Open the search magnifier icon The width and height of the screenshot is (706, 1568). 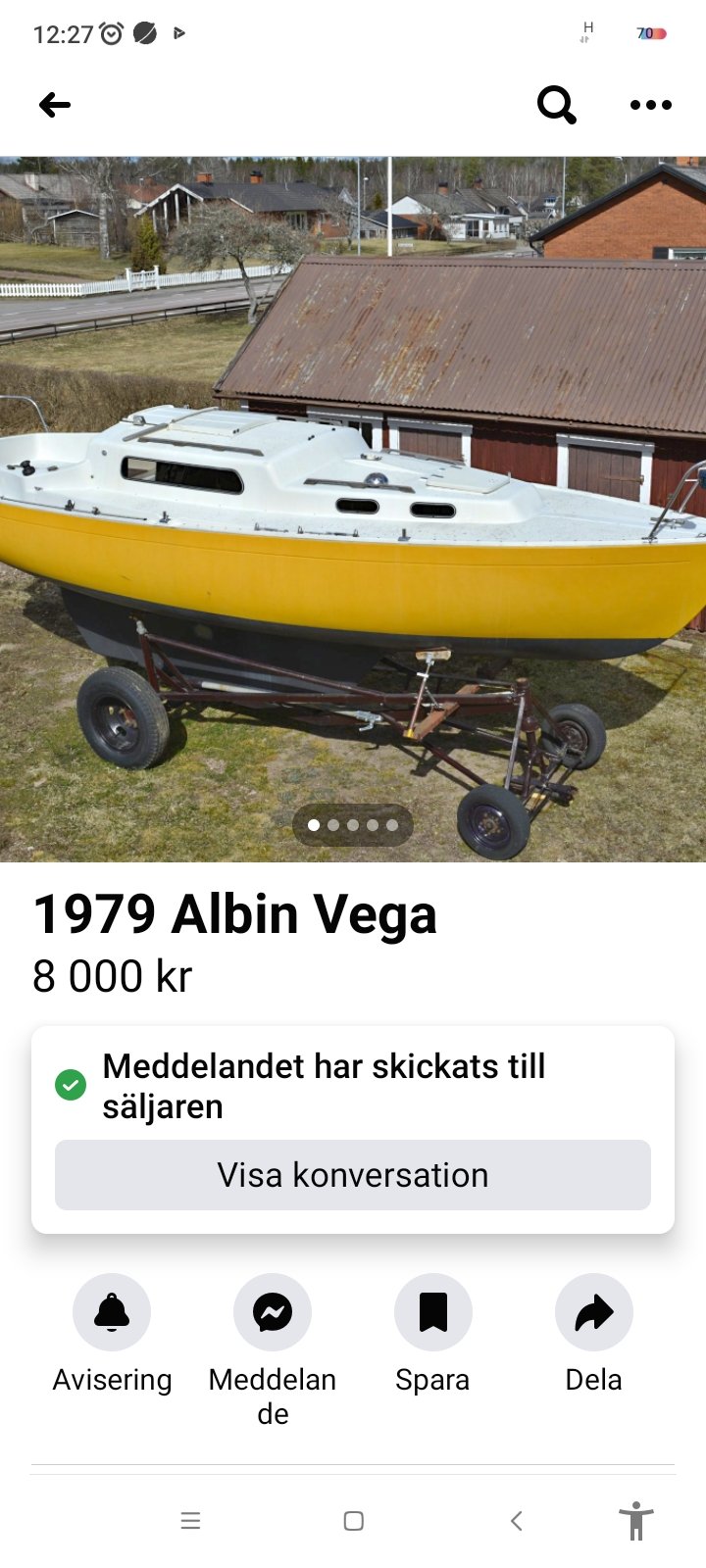point(556,105)
